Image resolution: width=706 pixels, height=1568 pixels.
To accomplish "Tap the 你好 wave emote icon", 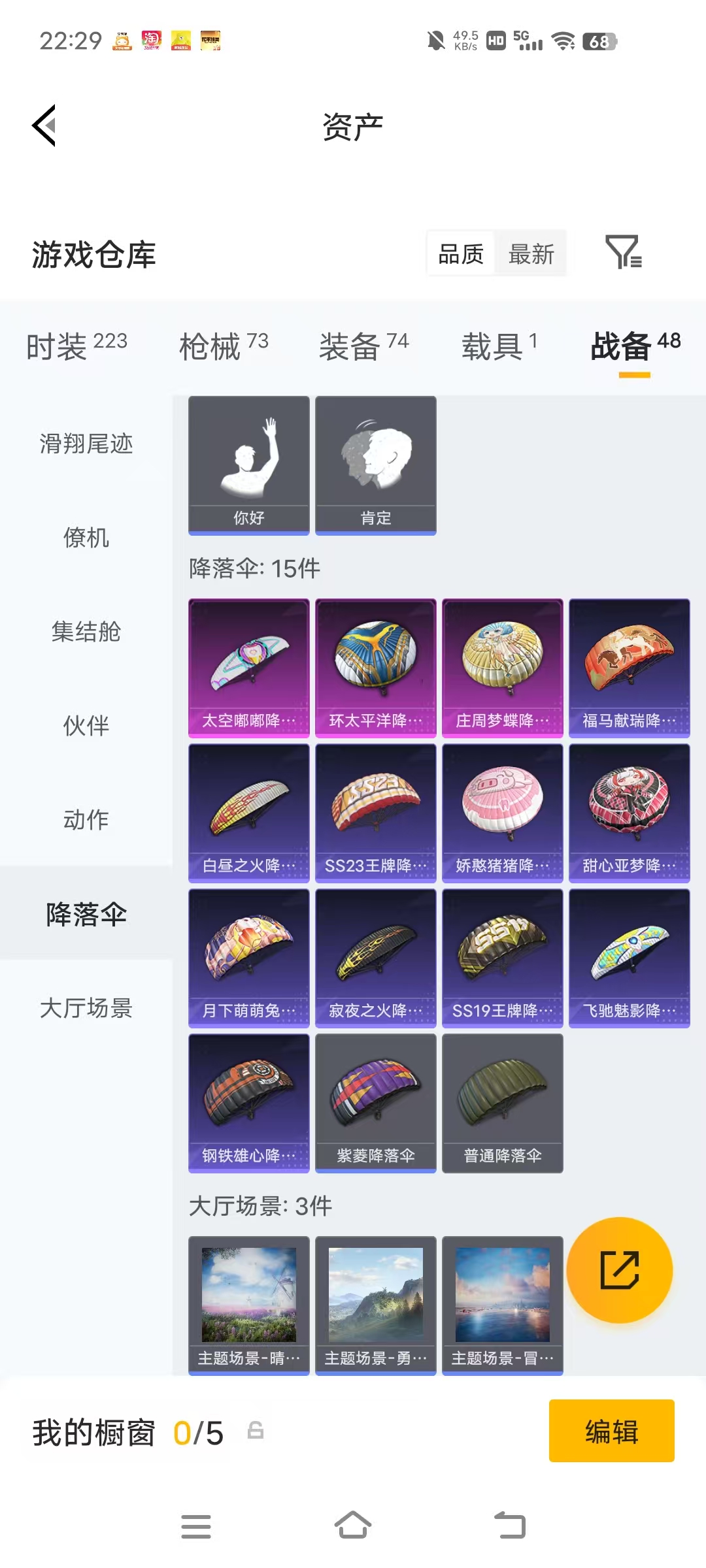I will (248, 465).
